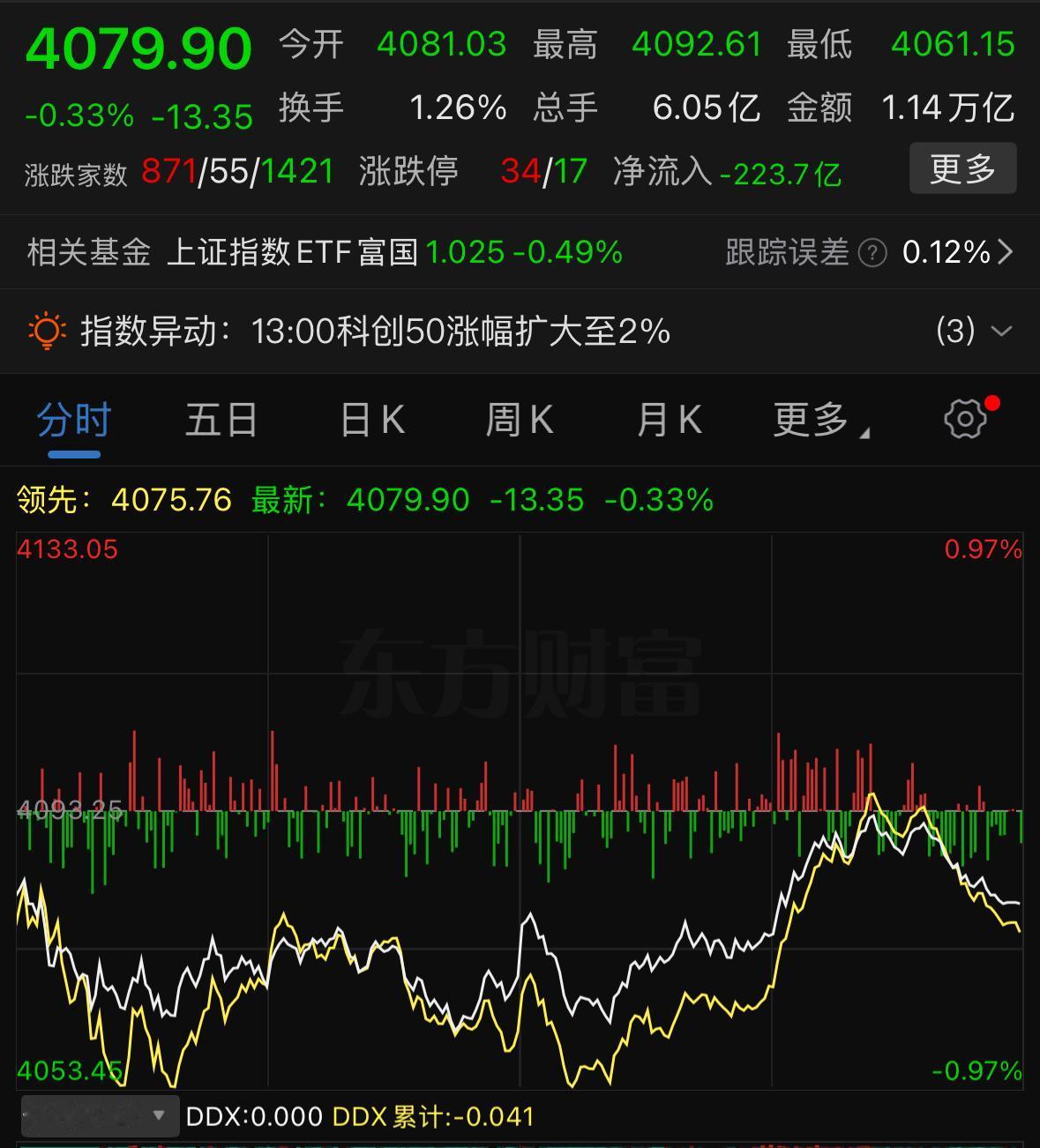The image size is (1040, 1148).
Task: Open the settings gear on the chart toolbar
Action: pos(964,418)
